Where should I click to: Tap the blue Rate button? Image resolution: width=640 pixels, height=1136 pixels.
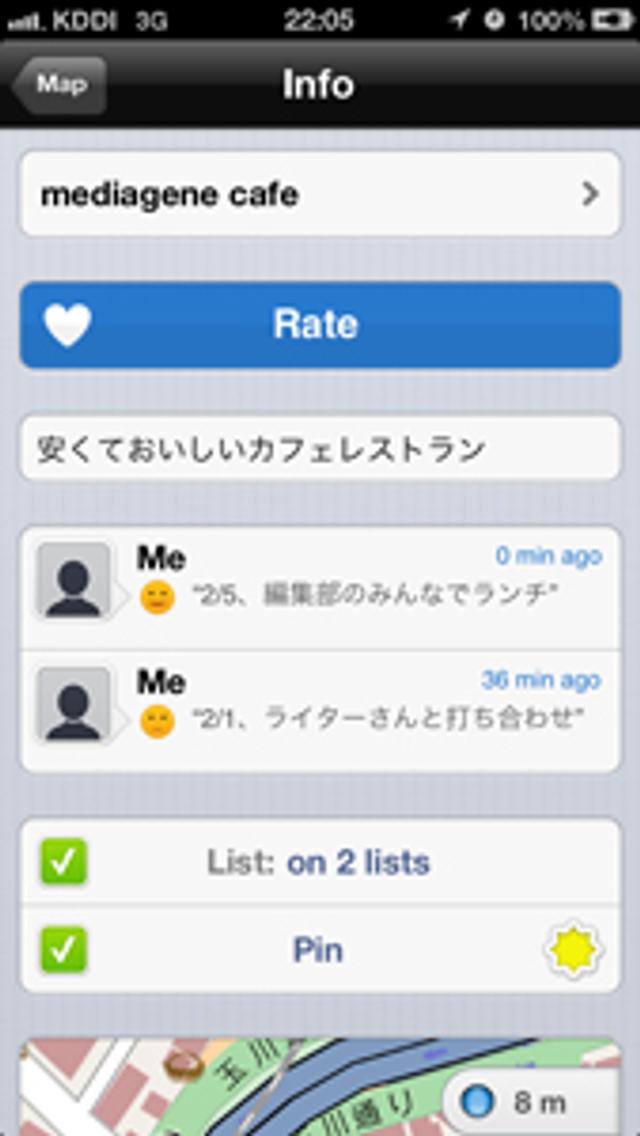[x=320, y=325]
